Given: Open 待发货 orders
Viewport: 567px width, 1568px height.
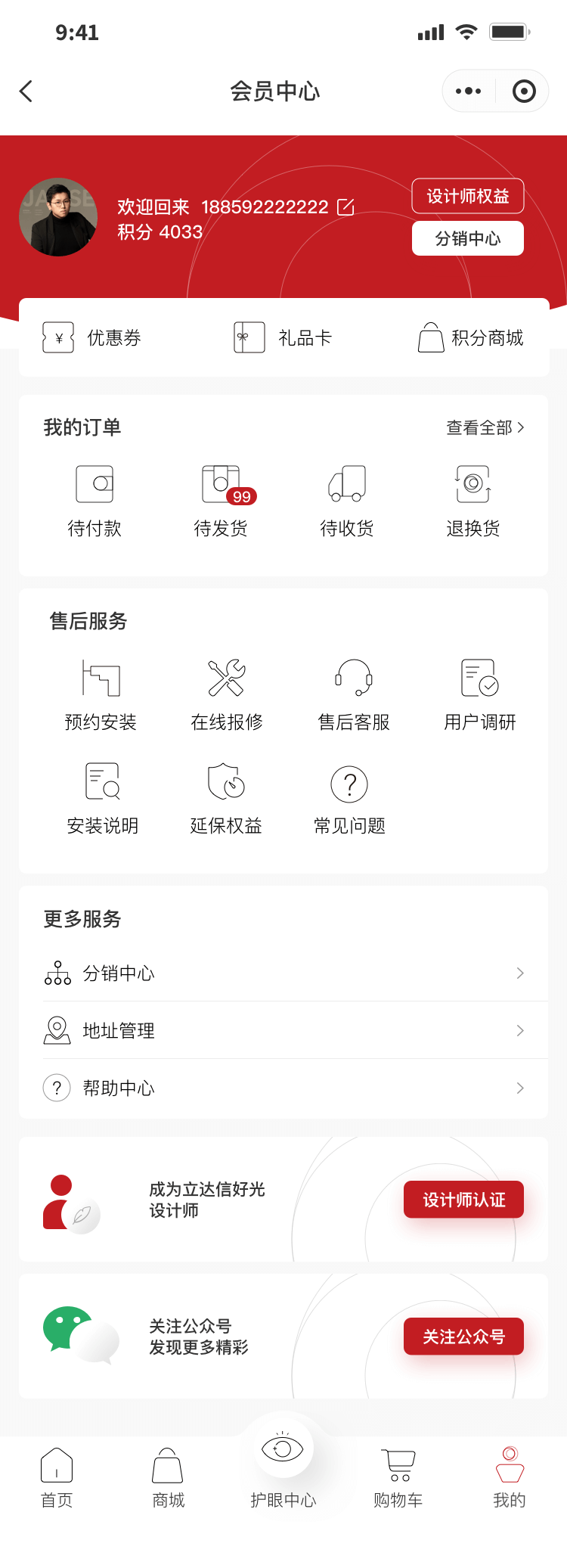Looking at the screenshot, I should 220,501.
